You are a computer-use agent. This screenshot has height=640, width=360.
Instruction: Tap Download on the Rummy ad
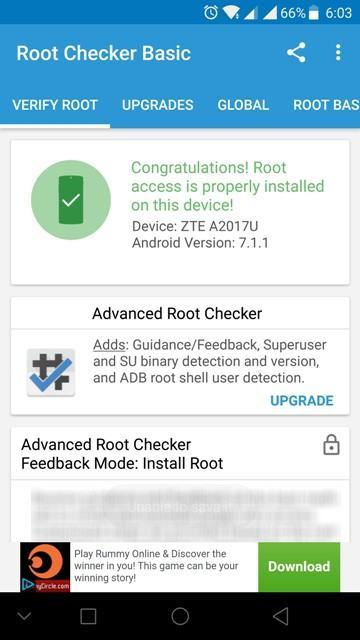click(299, 567)
